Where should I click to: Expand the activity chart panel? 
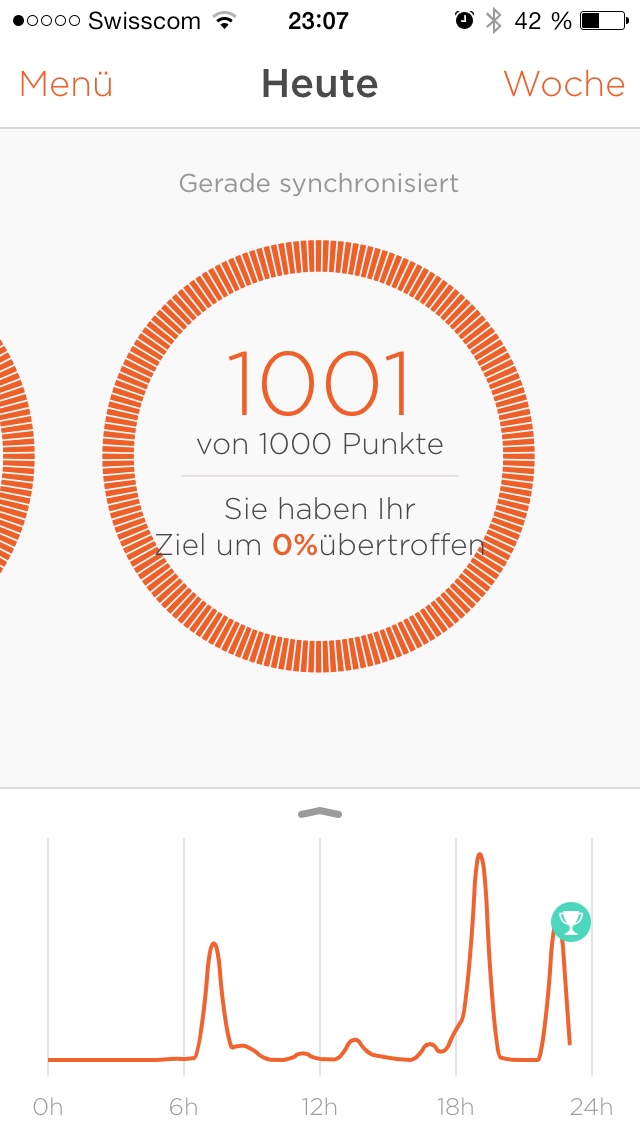[x=320, y=813]
